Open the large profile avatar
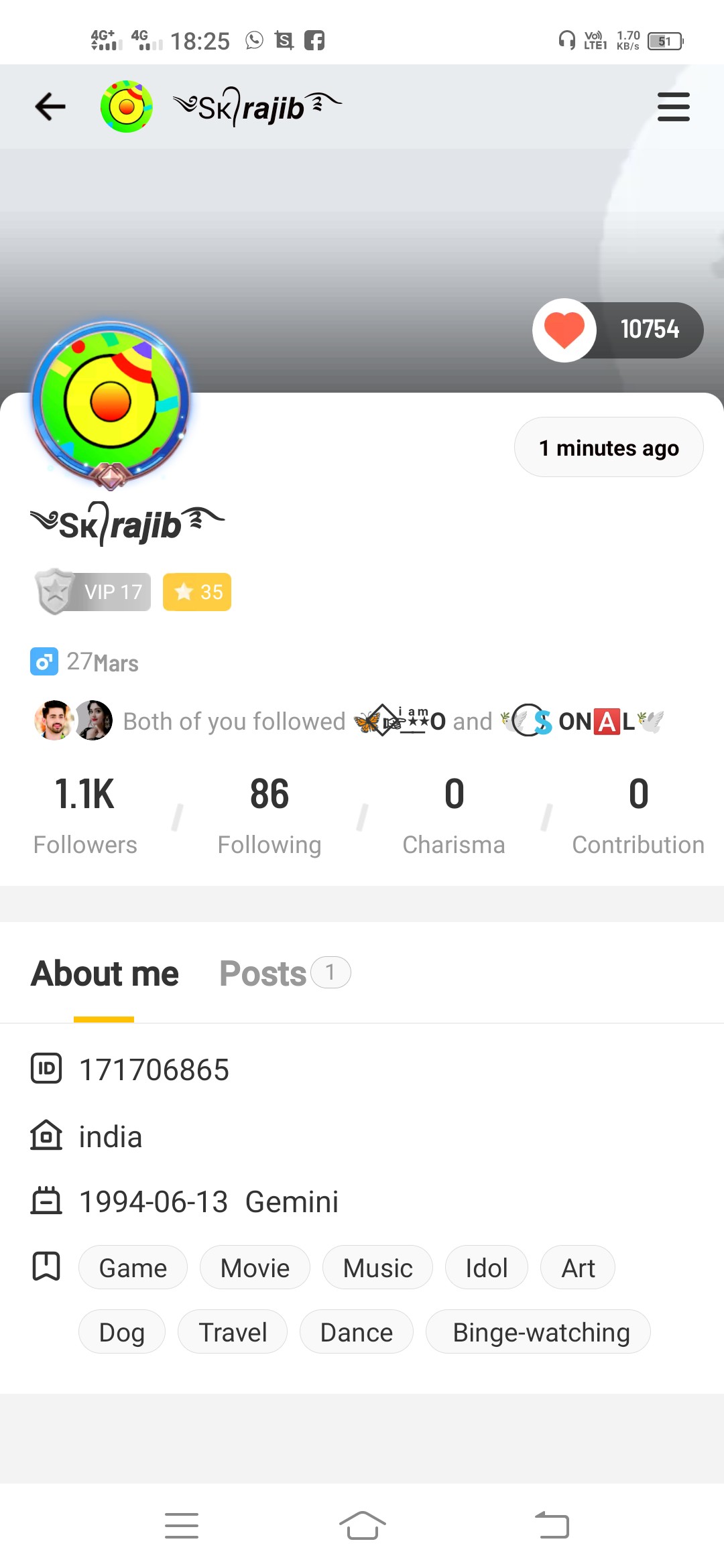This screenshot has width=724, height=1568. tap(111, 402)
